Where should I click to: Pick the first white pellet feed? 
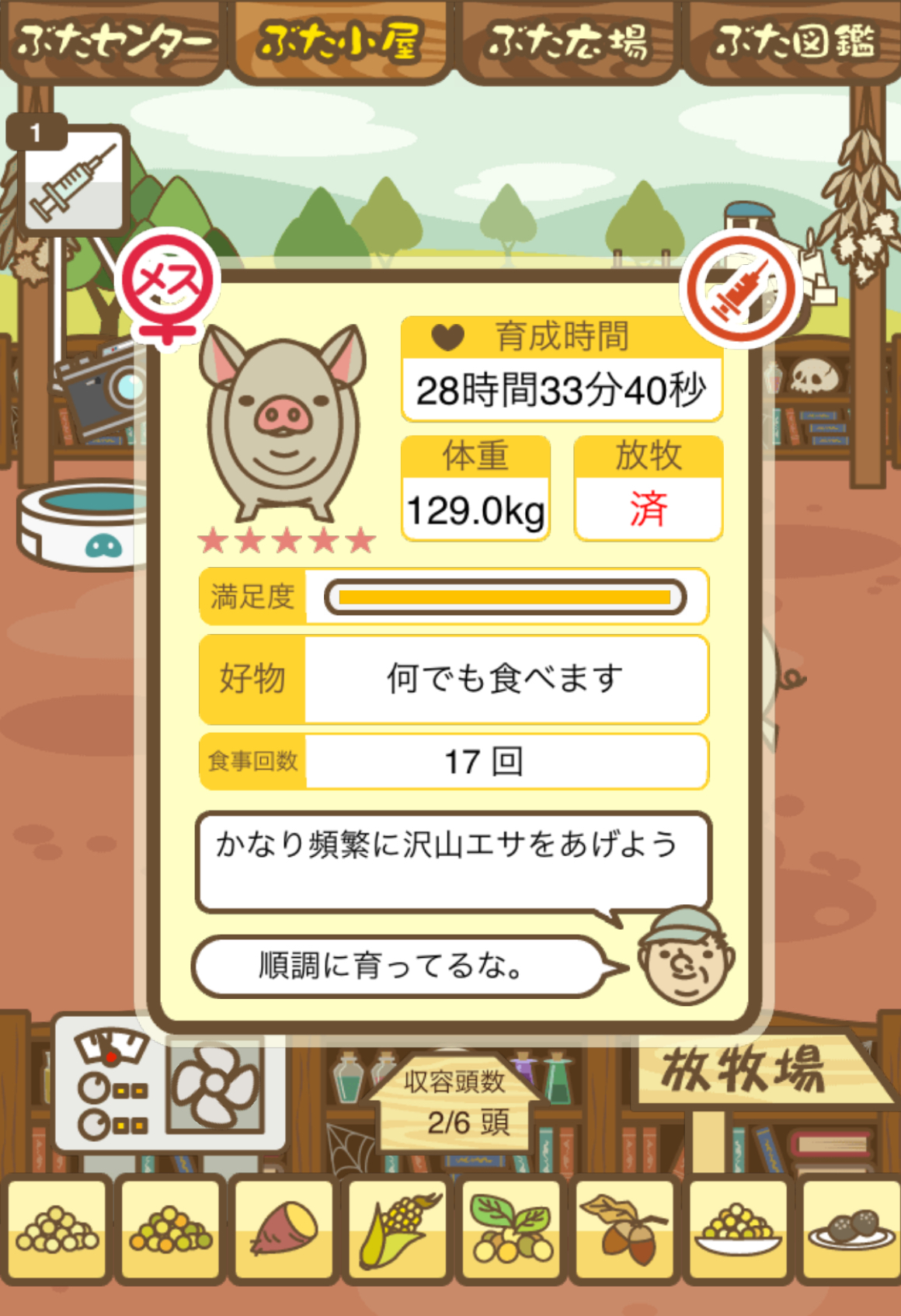[57, 1229]
